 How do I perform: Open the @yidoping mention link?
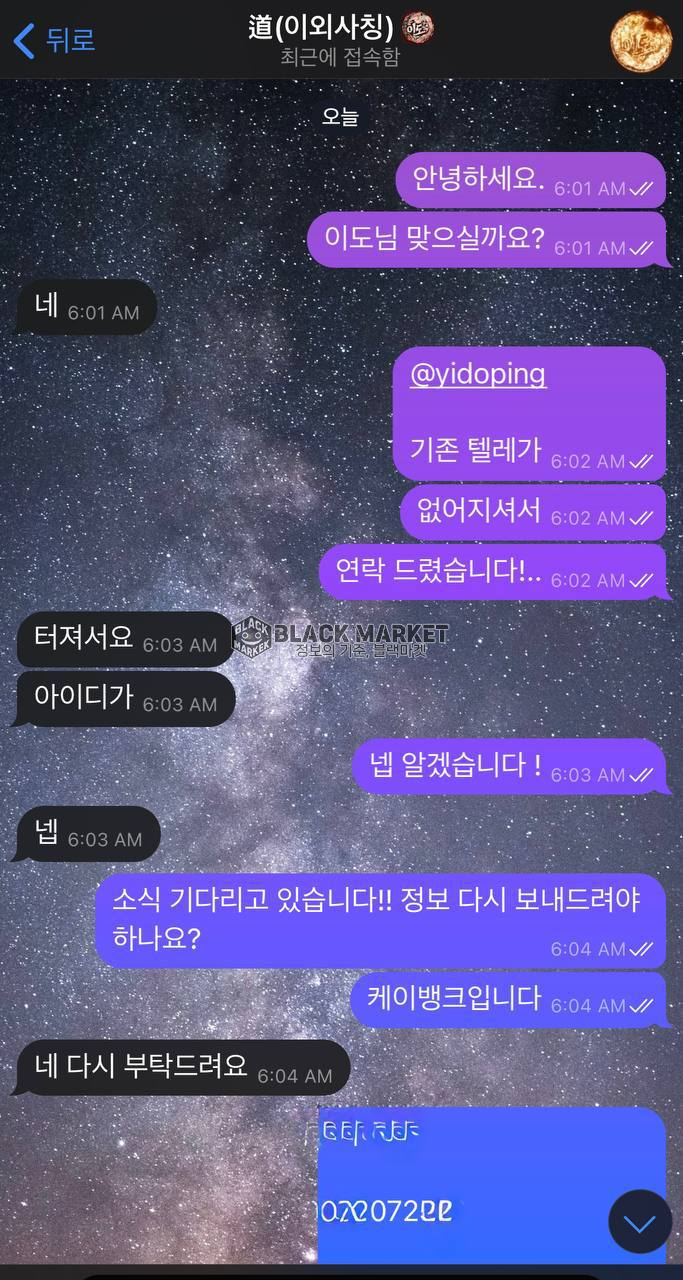pos(478,375)
